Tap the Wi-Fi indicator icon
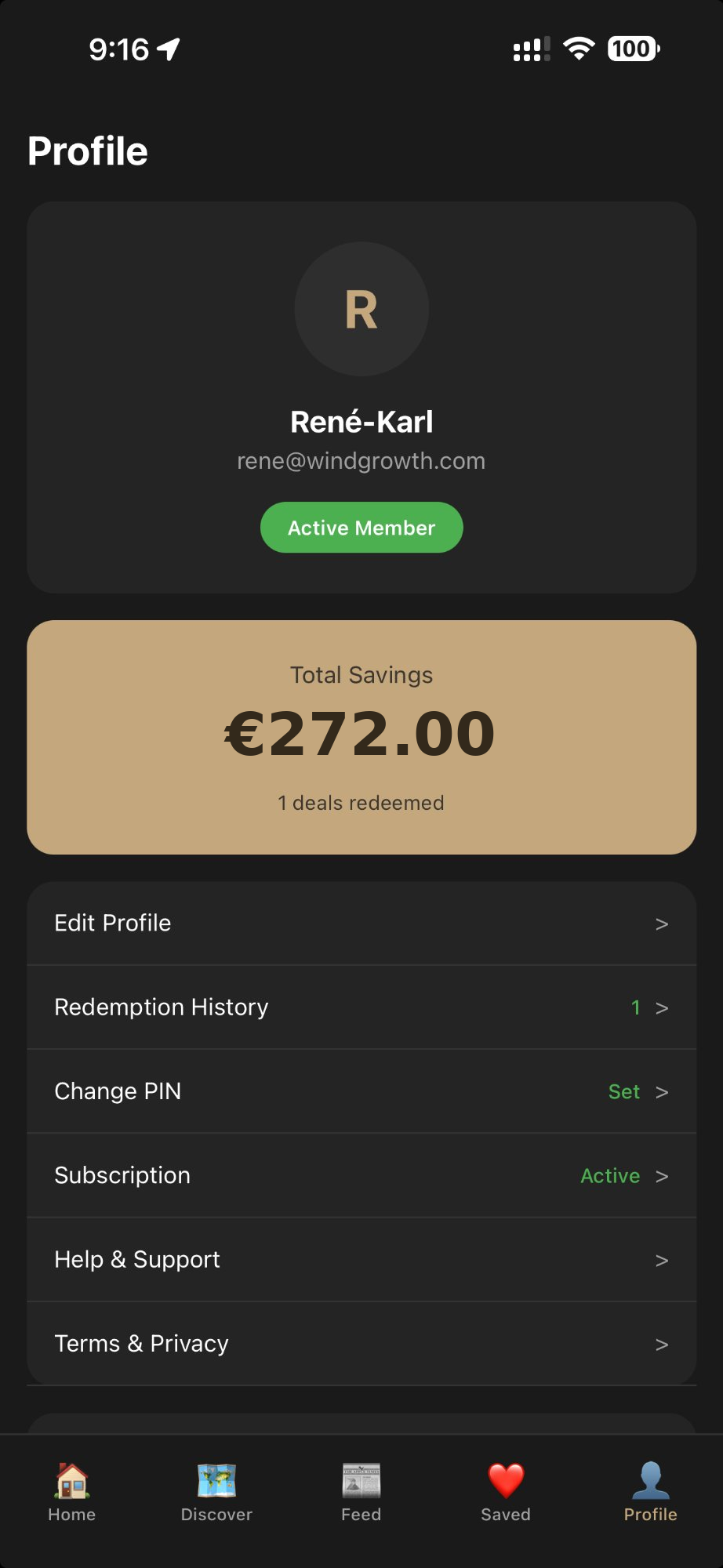 point(577,49)
